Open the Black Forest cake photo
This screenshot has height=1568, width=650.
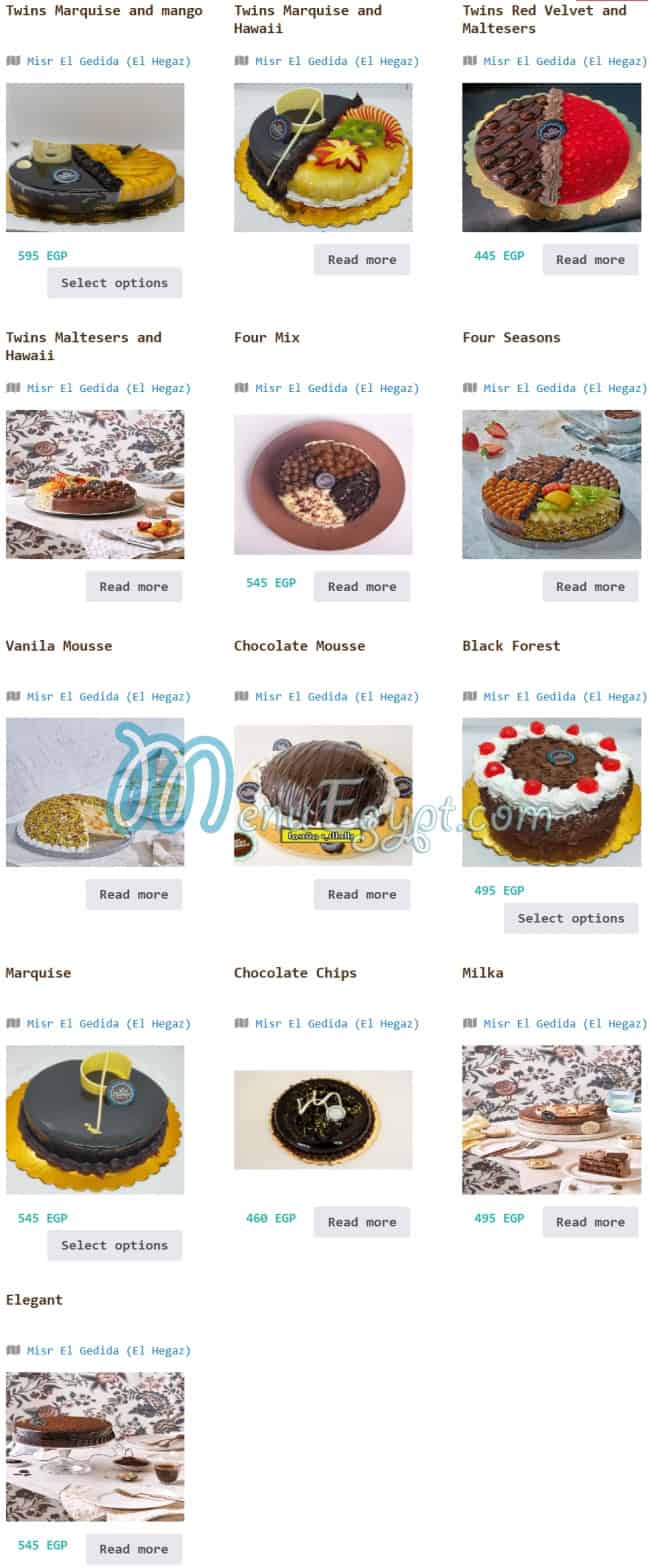[551, 792]
